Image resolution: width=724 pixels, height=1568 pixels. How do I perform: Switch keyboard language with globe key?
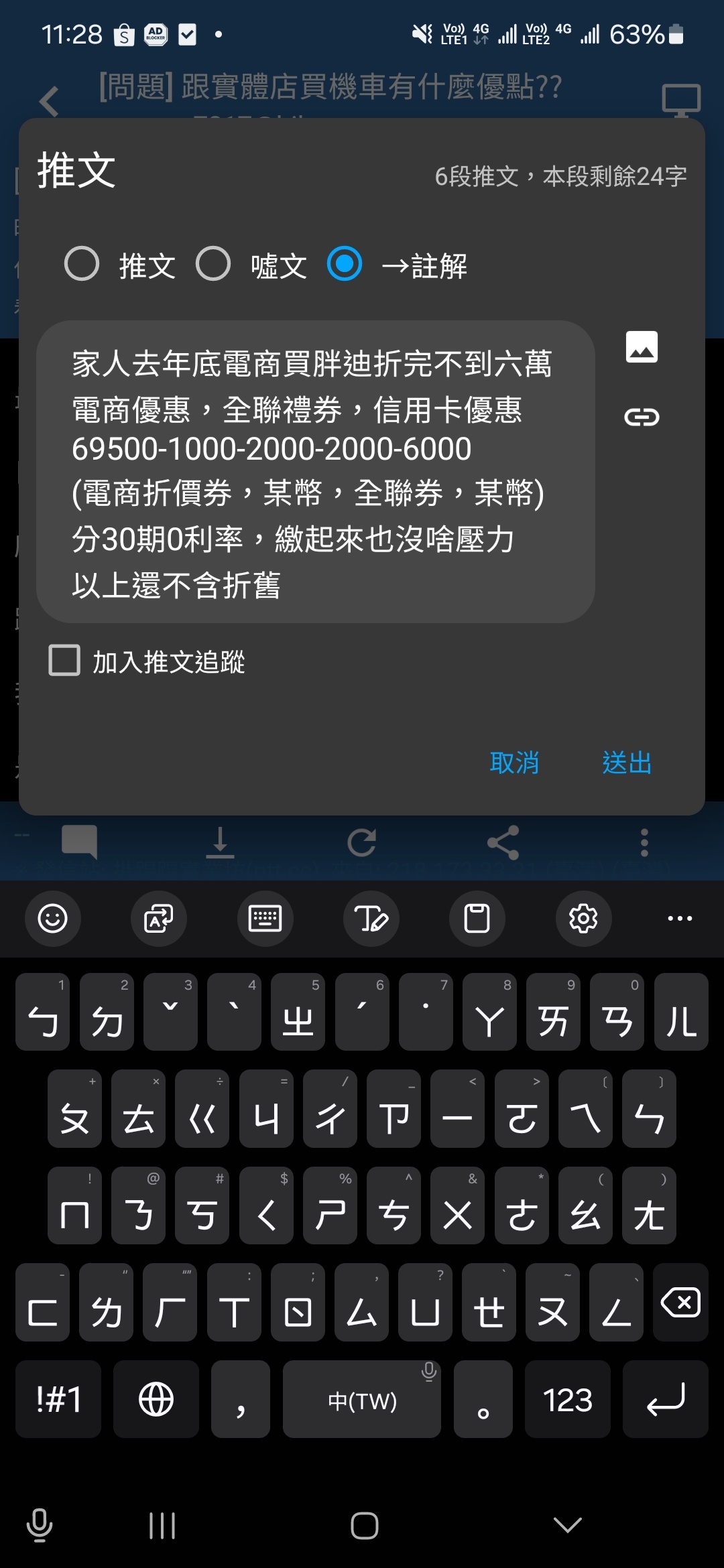[156, 1399]
